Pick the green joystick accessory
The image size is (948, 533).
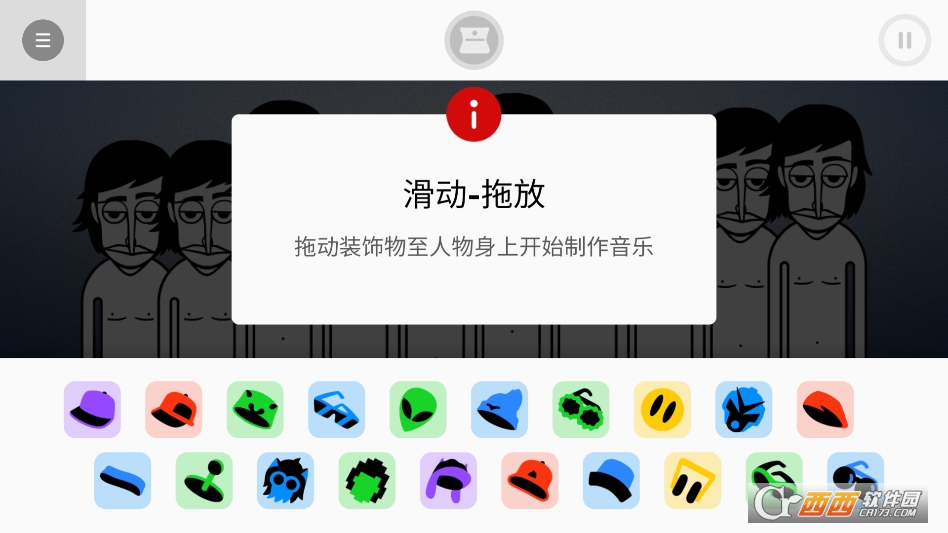pos(204,480)
